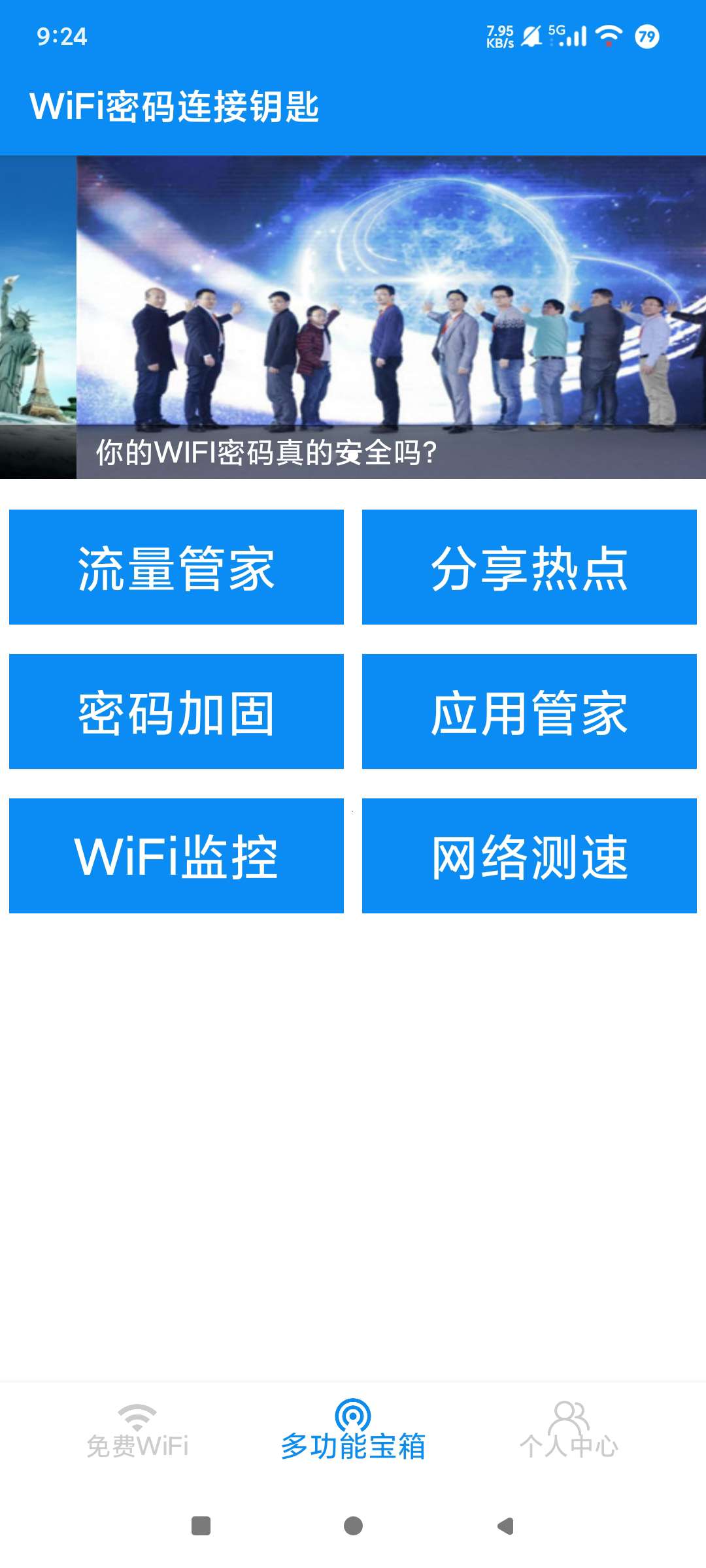The image size is (706, 1568).
Task: Switch to the 免费WiFi tab
Action: (x=137, y=1431)
